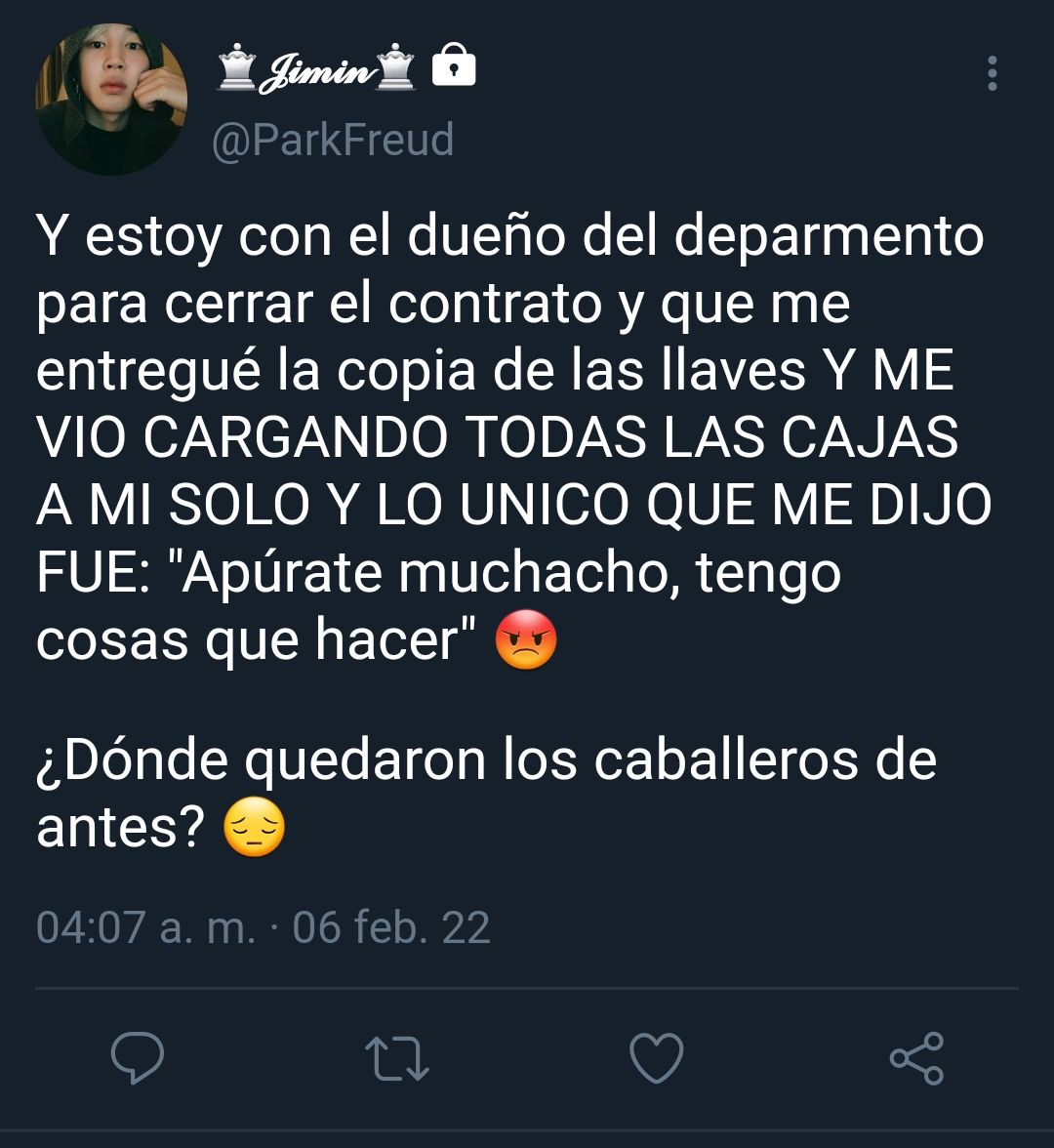The height and width of the screenshot is (1148, 1054).
Task: Open the tweet's three-dot overflow menu
Action: (992, 74)
